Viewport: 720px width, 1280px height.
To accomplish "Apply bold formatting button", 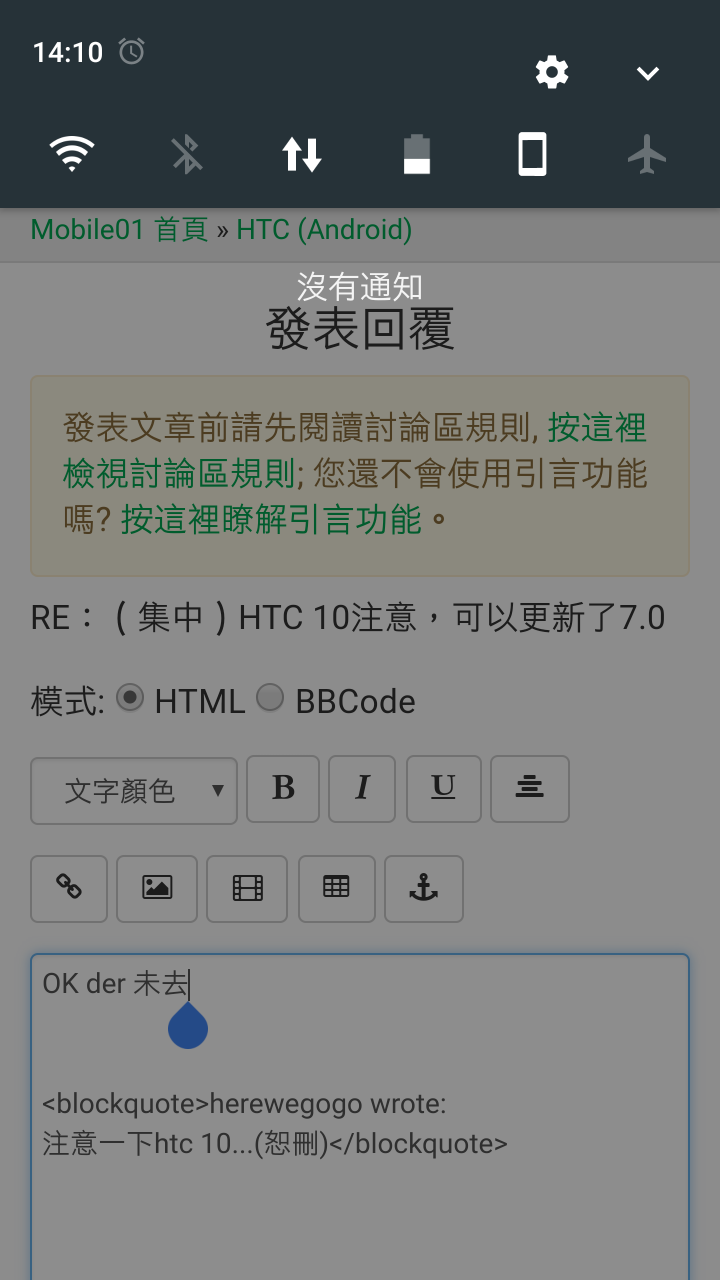I will tap(283, 789).
